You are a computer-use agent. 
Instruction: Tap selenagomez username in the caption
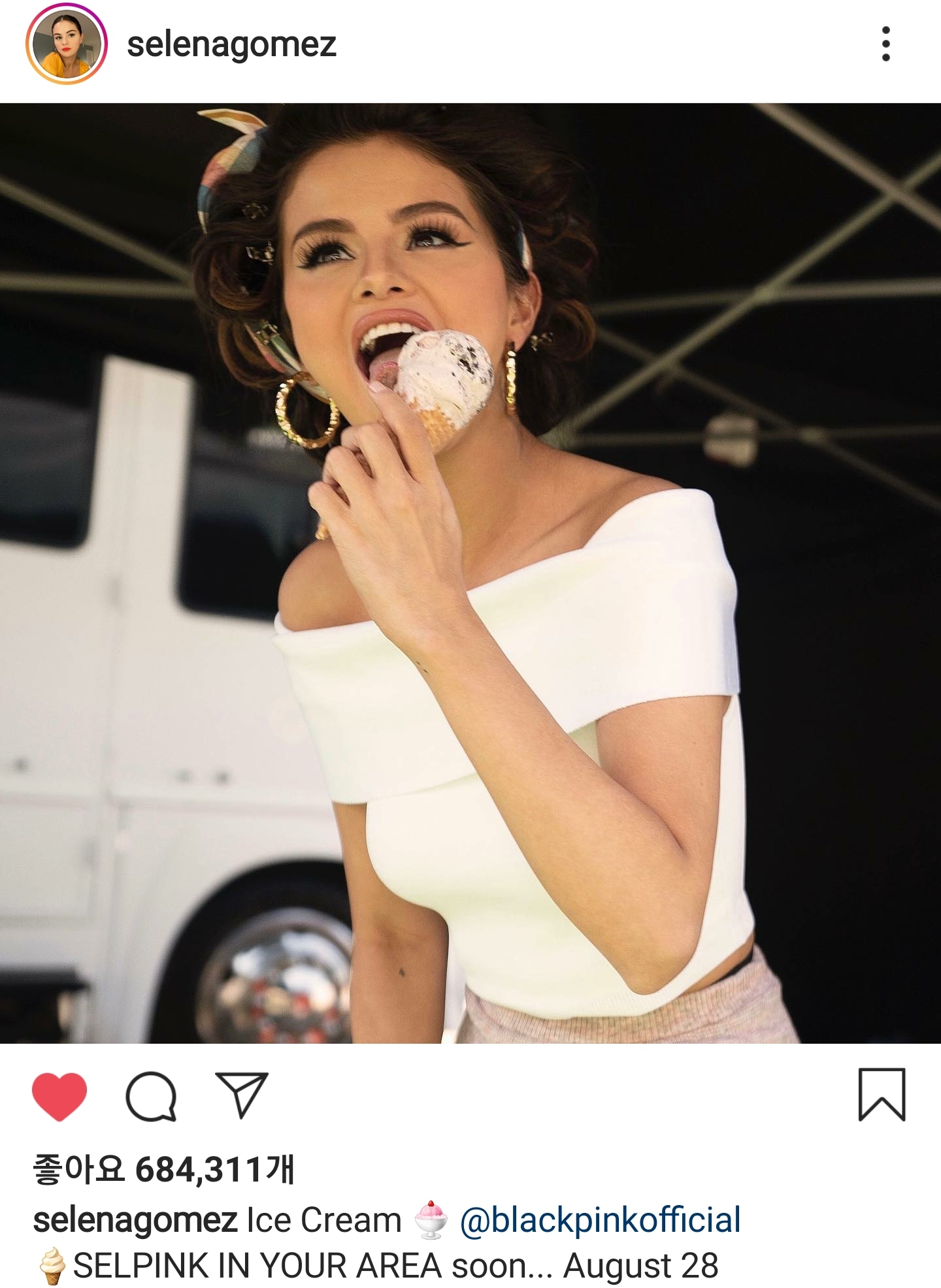click(x=135, y=1220)
